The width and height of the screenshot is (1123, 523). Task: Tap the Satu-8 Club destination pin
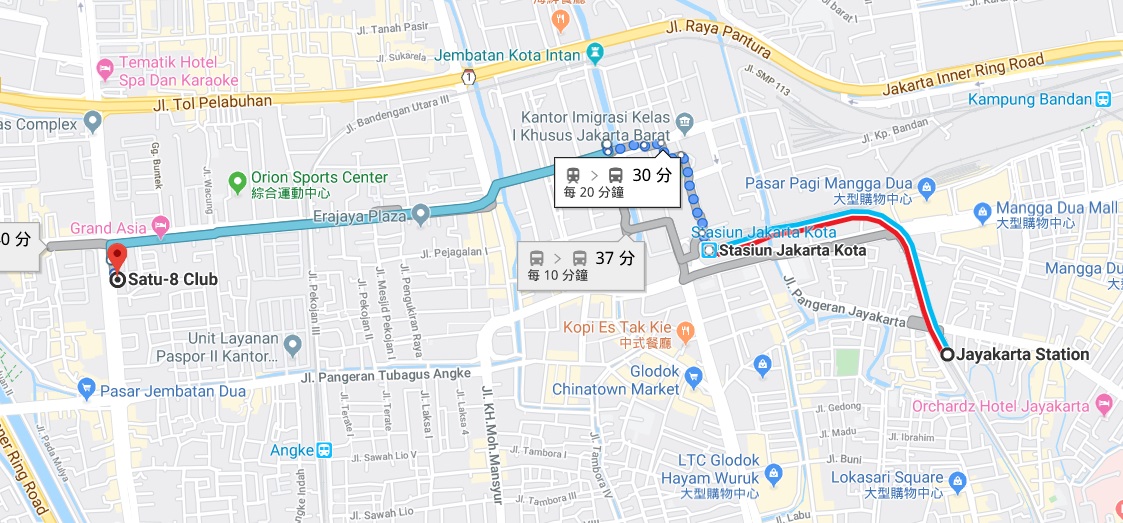(x=118, y=257)
